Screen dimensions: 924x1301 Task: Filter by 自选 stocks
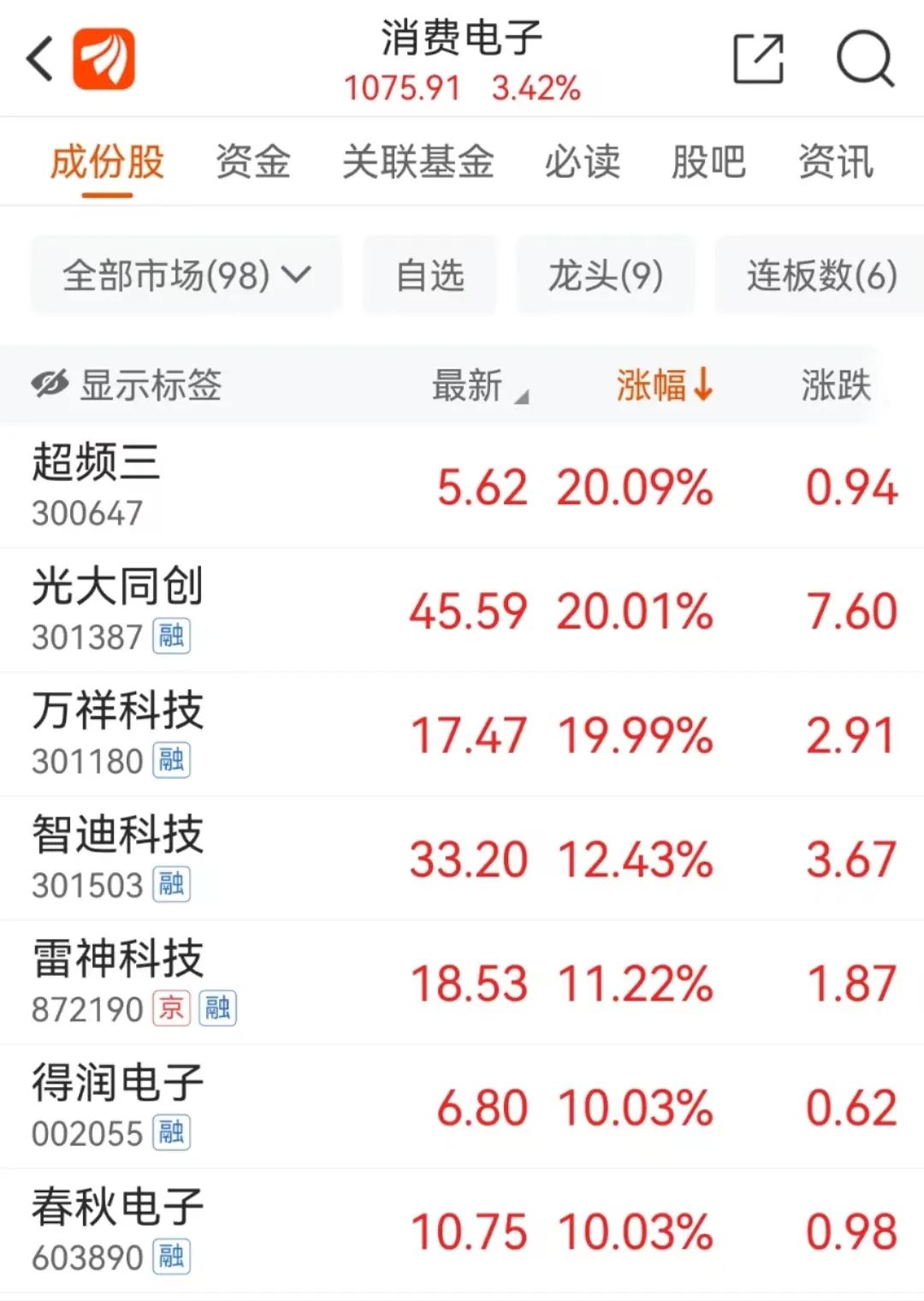coord(429,276)
